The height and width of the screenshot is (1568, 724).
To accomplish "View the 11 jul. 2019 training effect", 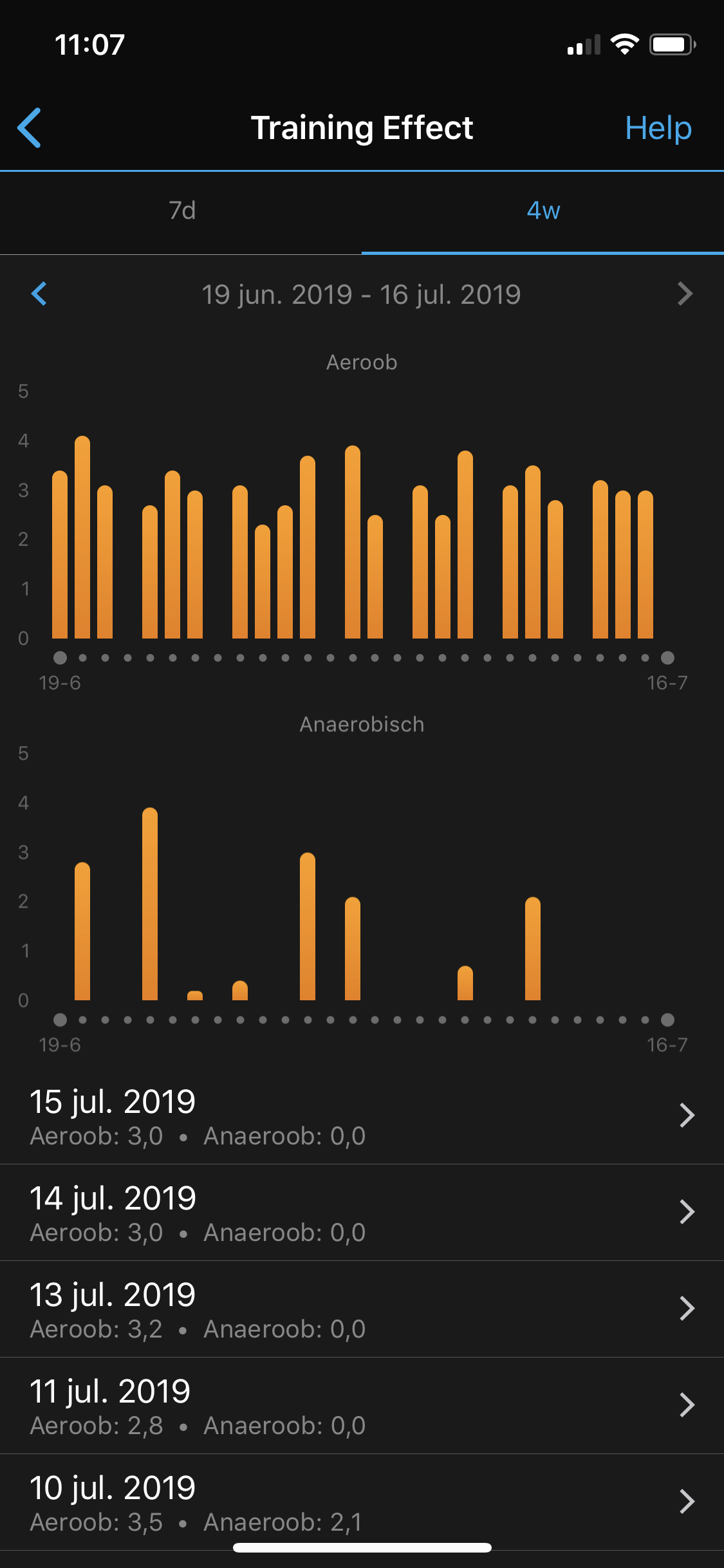I will click(x=362, y=1406).
